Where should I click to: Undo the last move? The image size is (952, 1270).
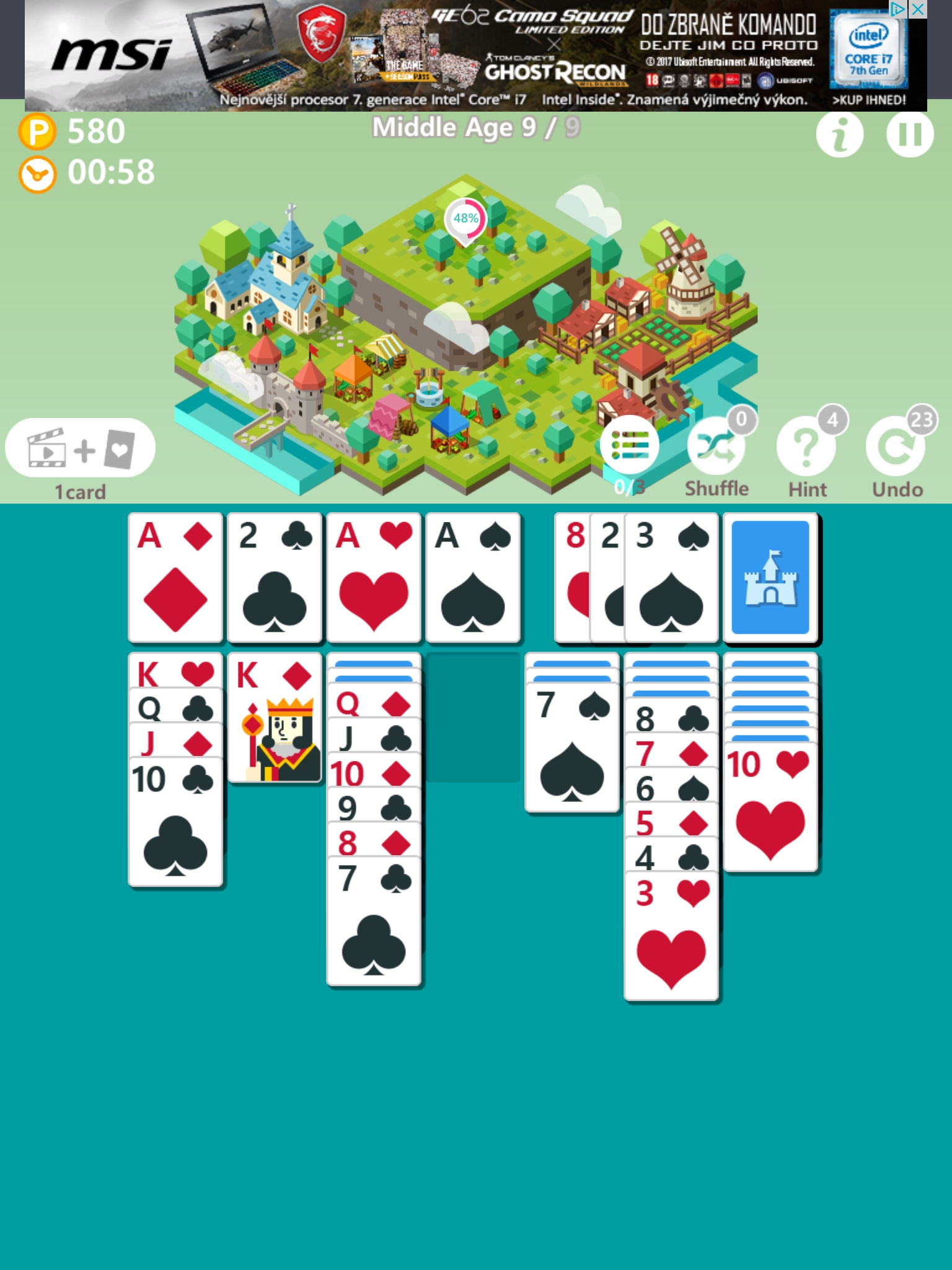[896, 448]
